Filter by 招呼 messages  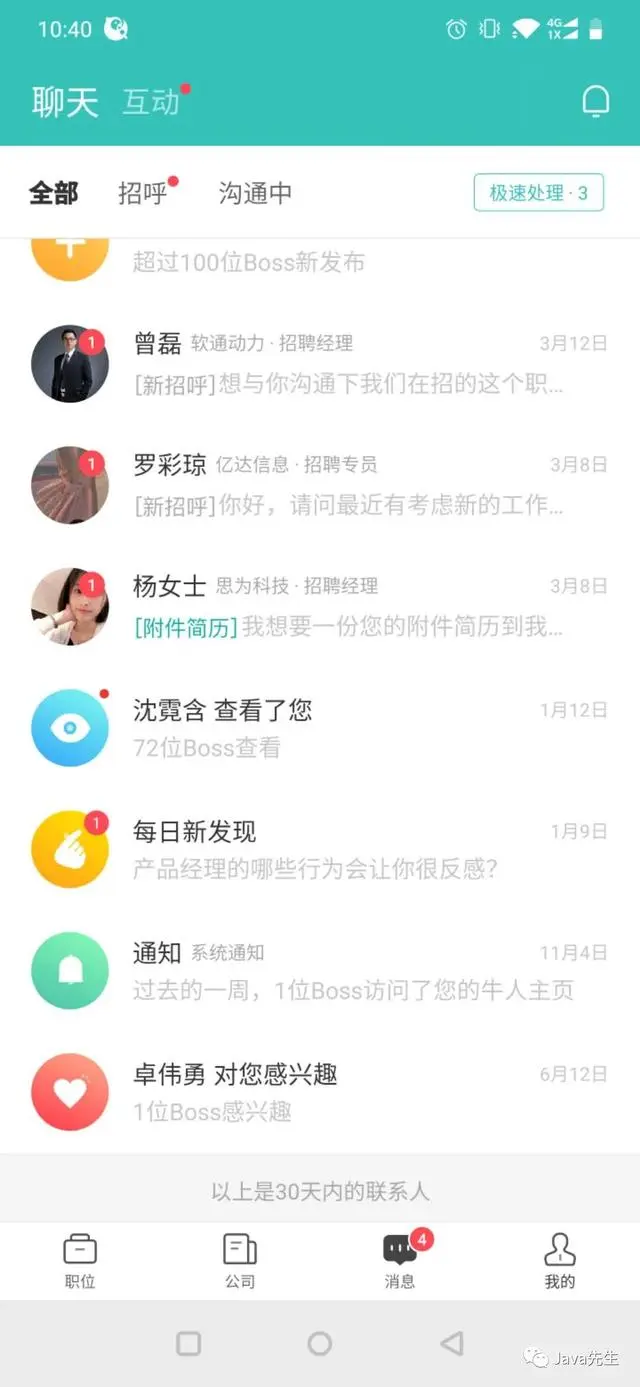click(143, 193)
